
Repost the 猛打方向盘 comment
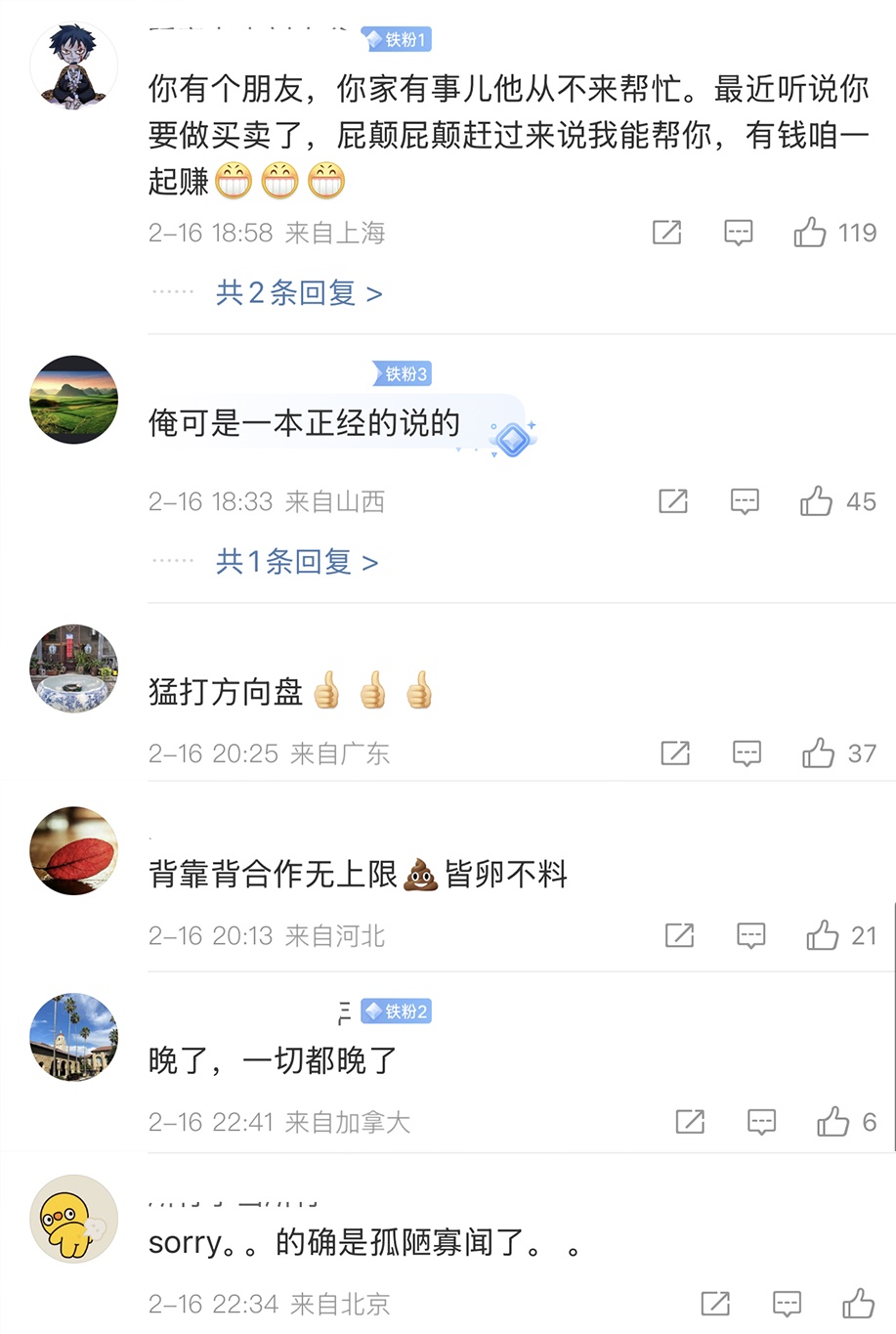[675, 753]
